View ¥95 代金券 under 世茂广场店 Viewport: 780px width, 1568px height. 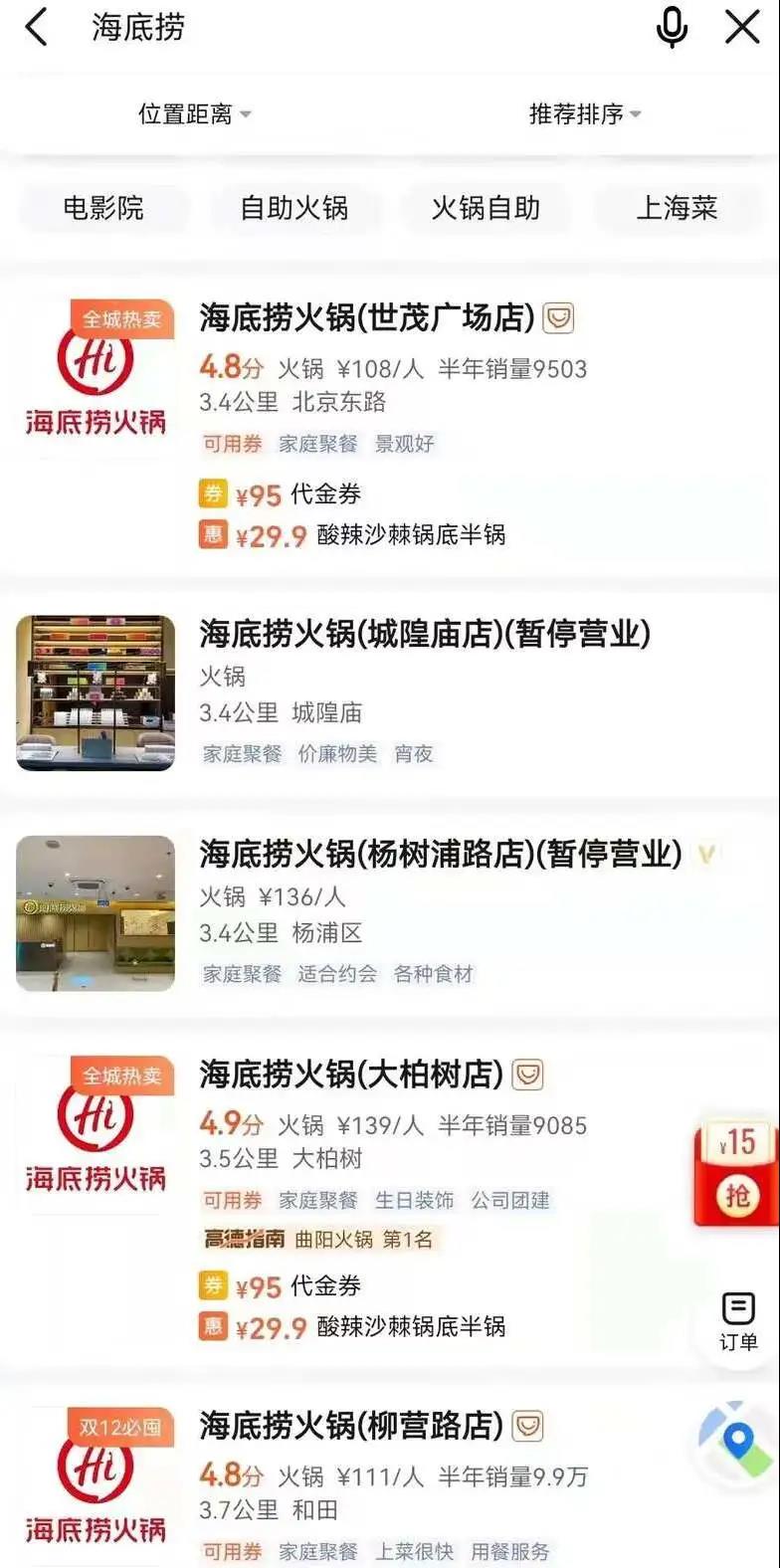[x=281, y=493]
